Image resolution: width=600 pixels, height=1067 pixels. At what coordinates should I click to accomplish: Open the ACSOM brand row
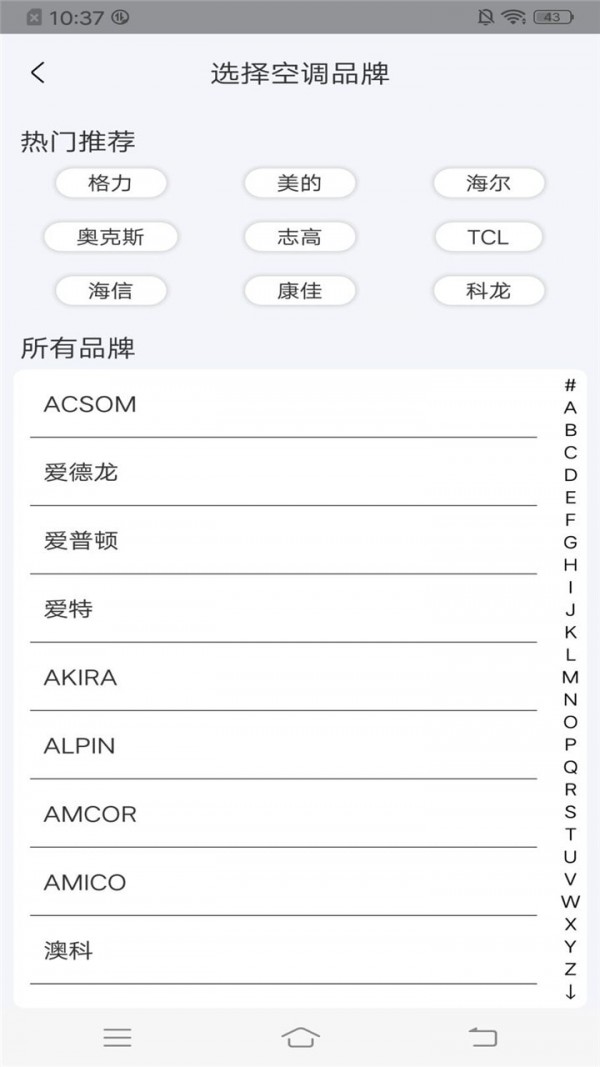tap(283, 405)
